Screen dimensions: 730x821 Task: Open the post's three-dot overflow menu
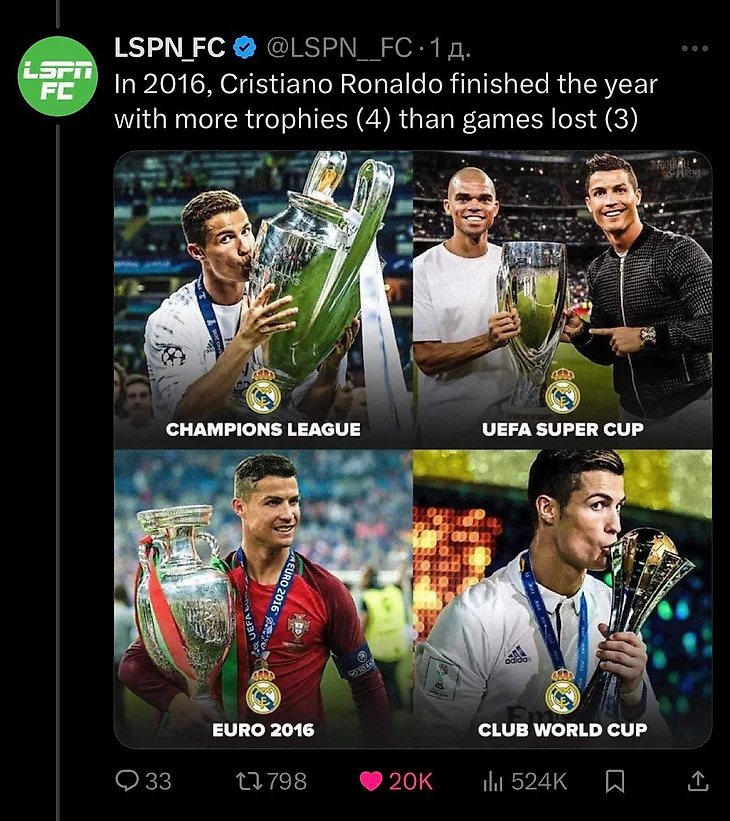(x=694, y=48)
